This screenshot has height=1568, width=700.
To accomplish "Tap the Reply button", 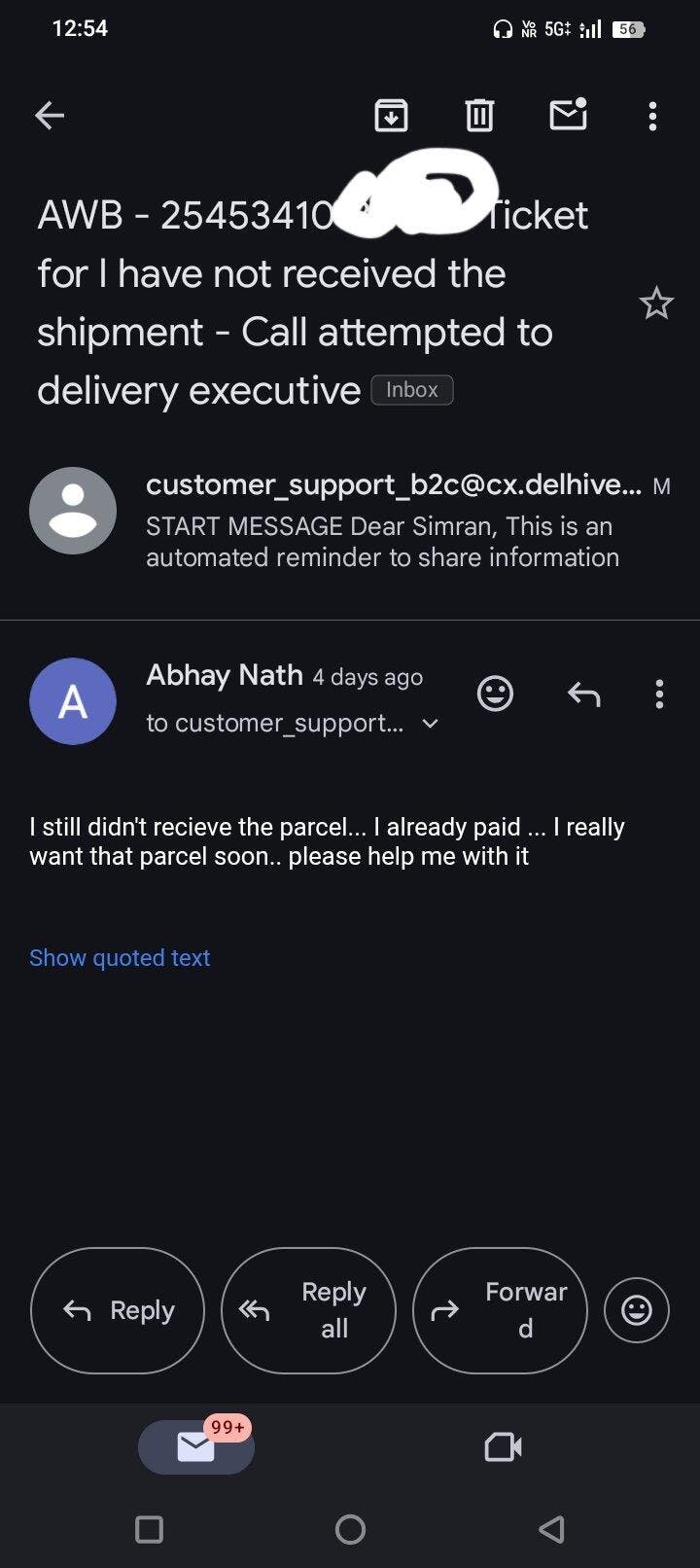I will point(118,1310).
